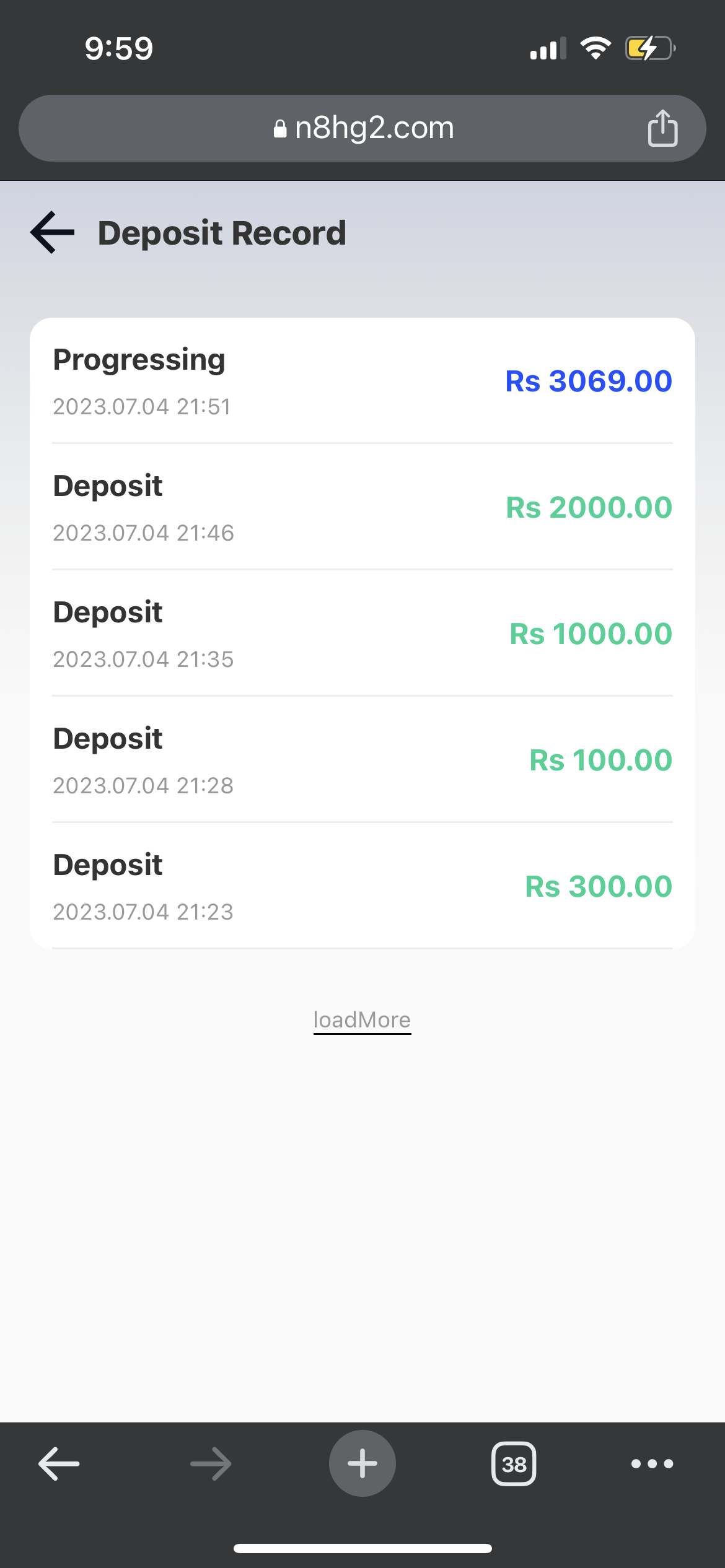Screen dimensions: 725x1568
Task: Open the browser's more options menu
Action: [652, 1463]
